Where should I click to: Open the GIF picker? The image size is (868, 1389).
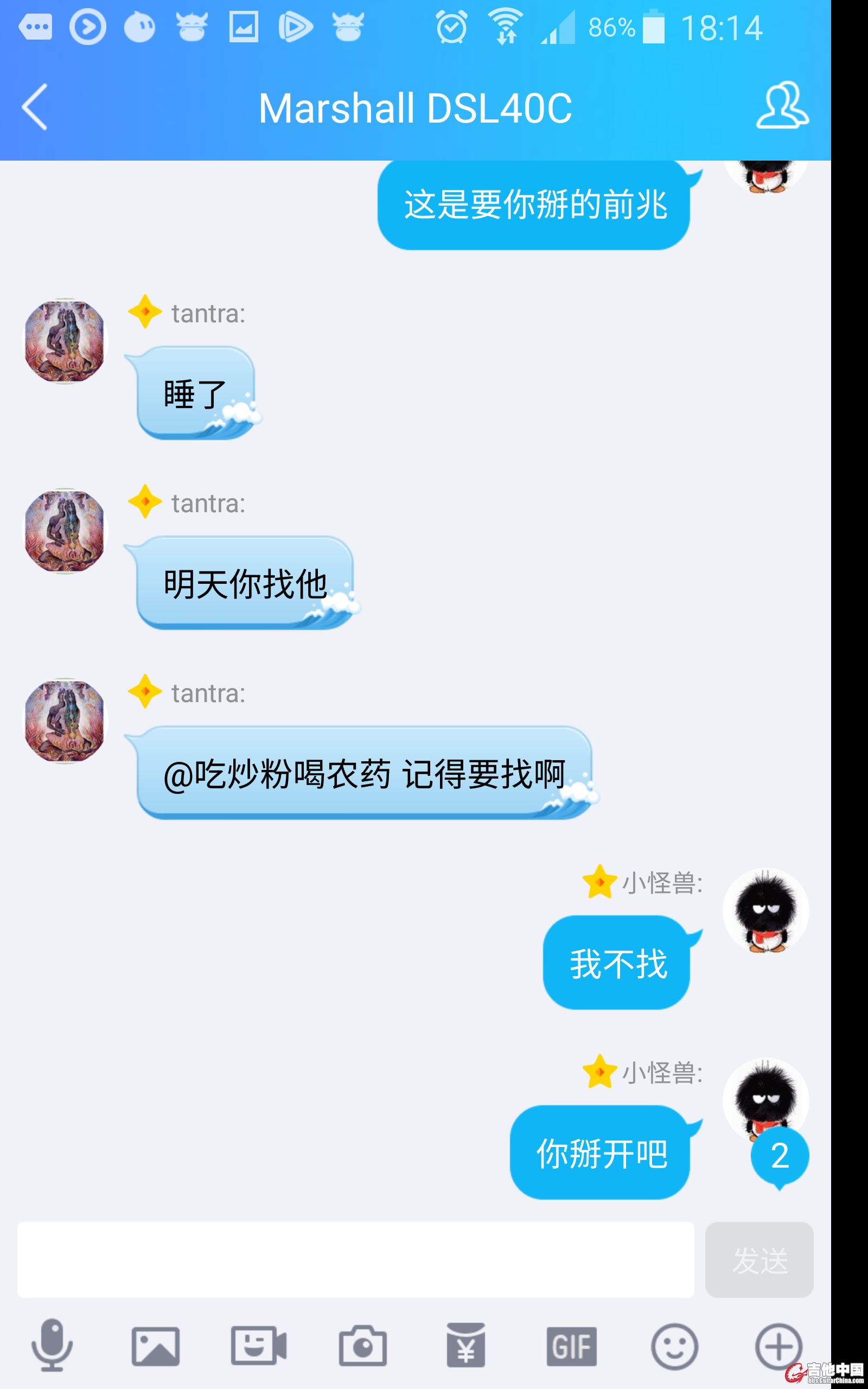(x=571, y=1346)
